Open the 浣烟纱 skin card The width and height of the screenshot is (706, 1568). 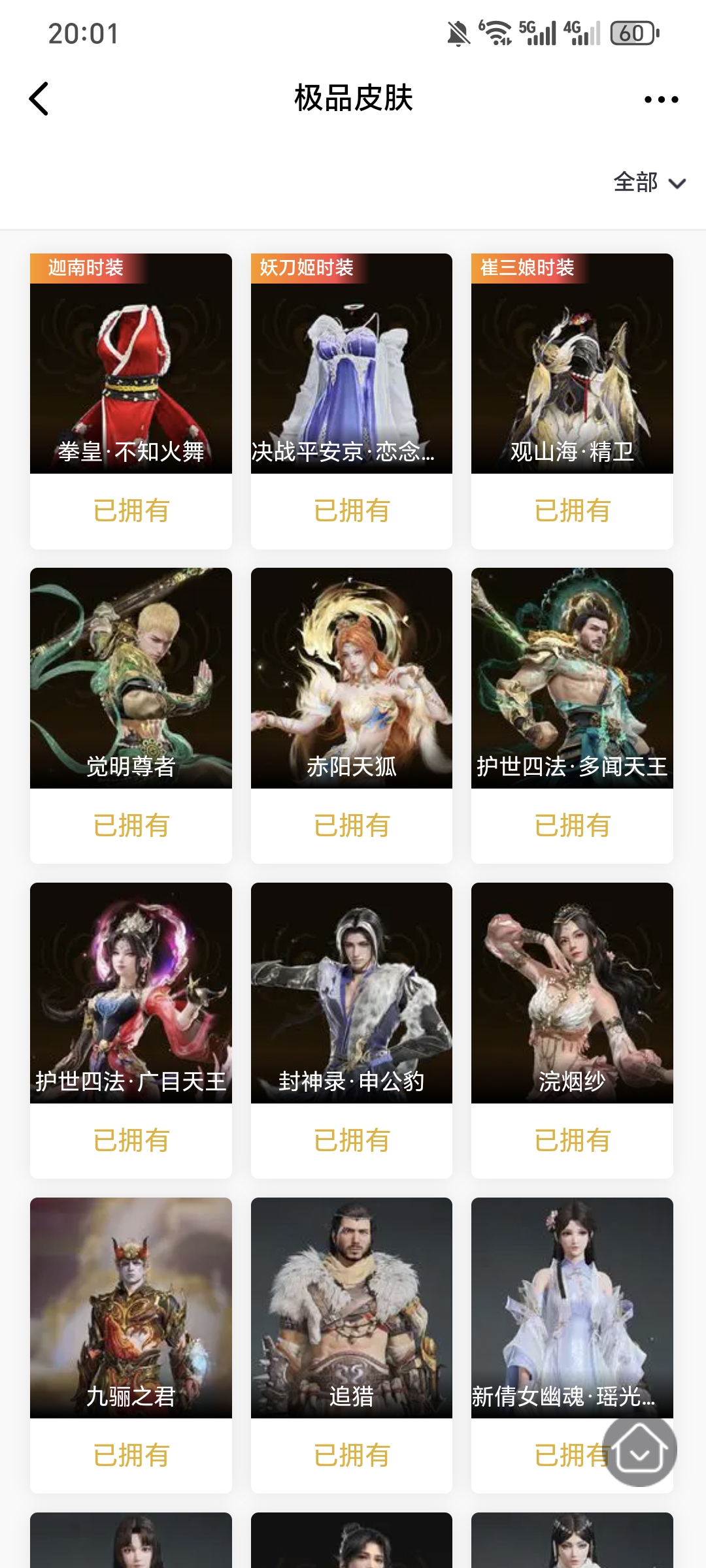572,993
